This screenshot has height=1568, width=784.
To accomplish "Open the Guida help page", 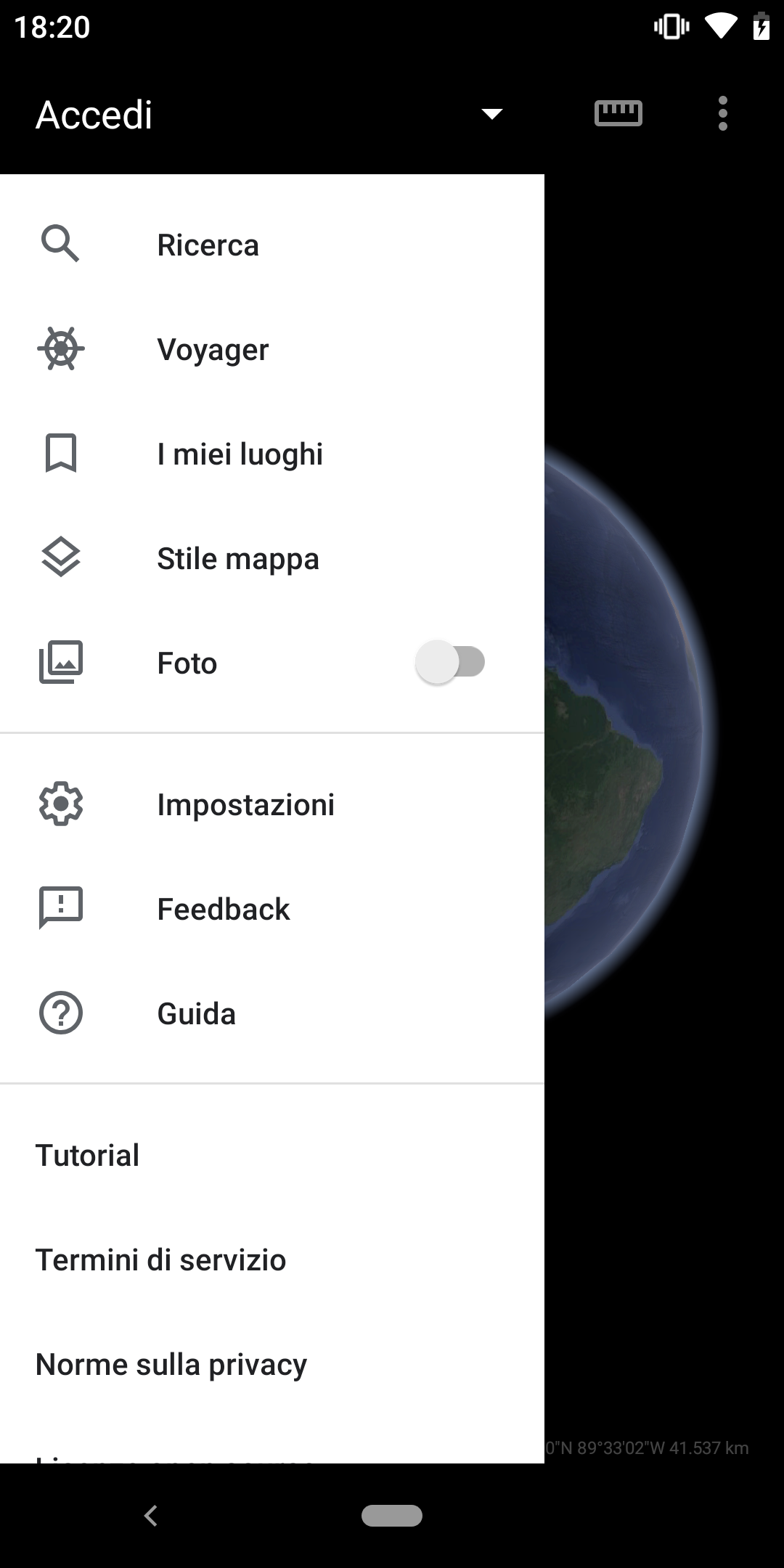I will pyautogui.click(x=196, y=1013).
